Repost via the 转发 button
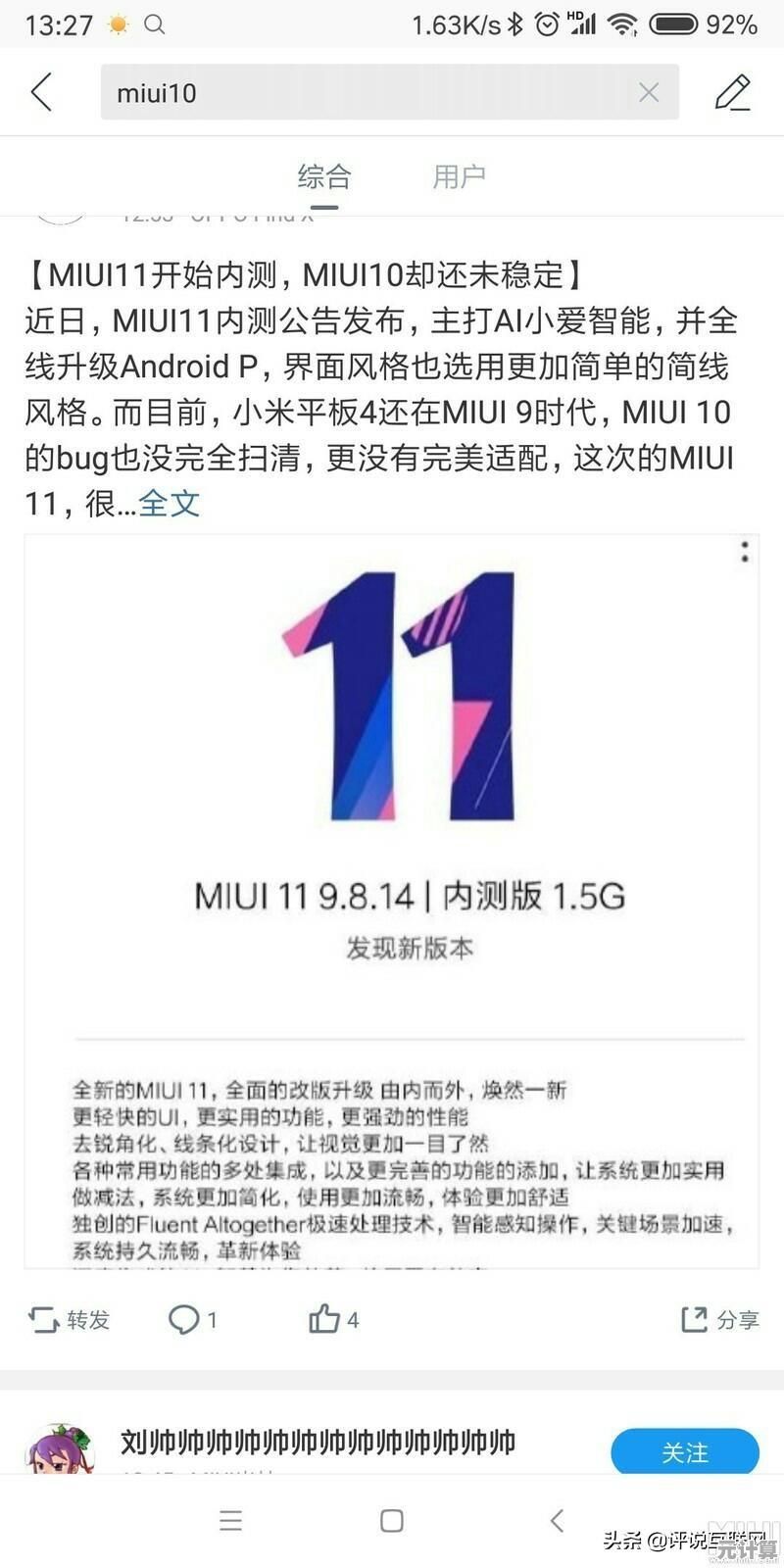This screenshot has height=1568, width=784. tap(69, 1320)
